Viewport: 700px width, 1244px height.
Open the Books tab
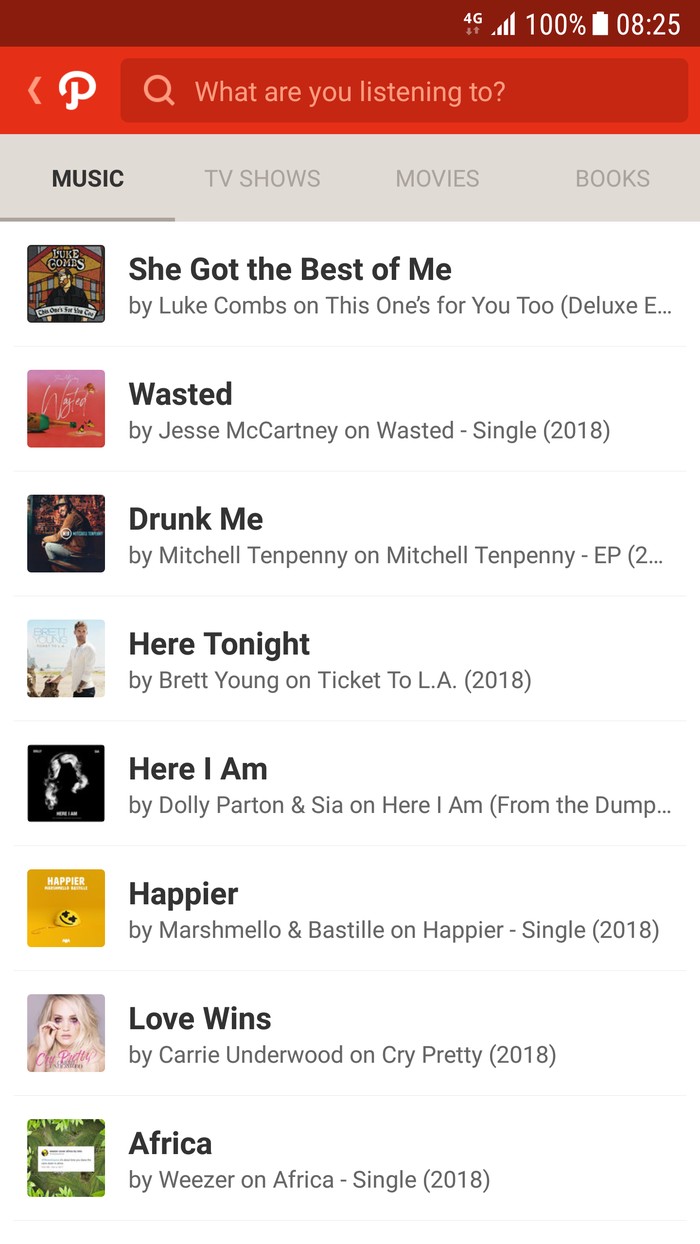pyautogui.click(x=612, y=179)
